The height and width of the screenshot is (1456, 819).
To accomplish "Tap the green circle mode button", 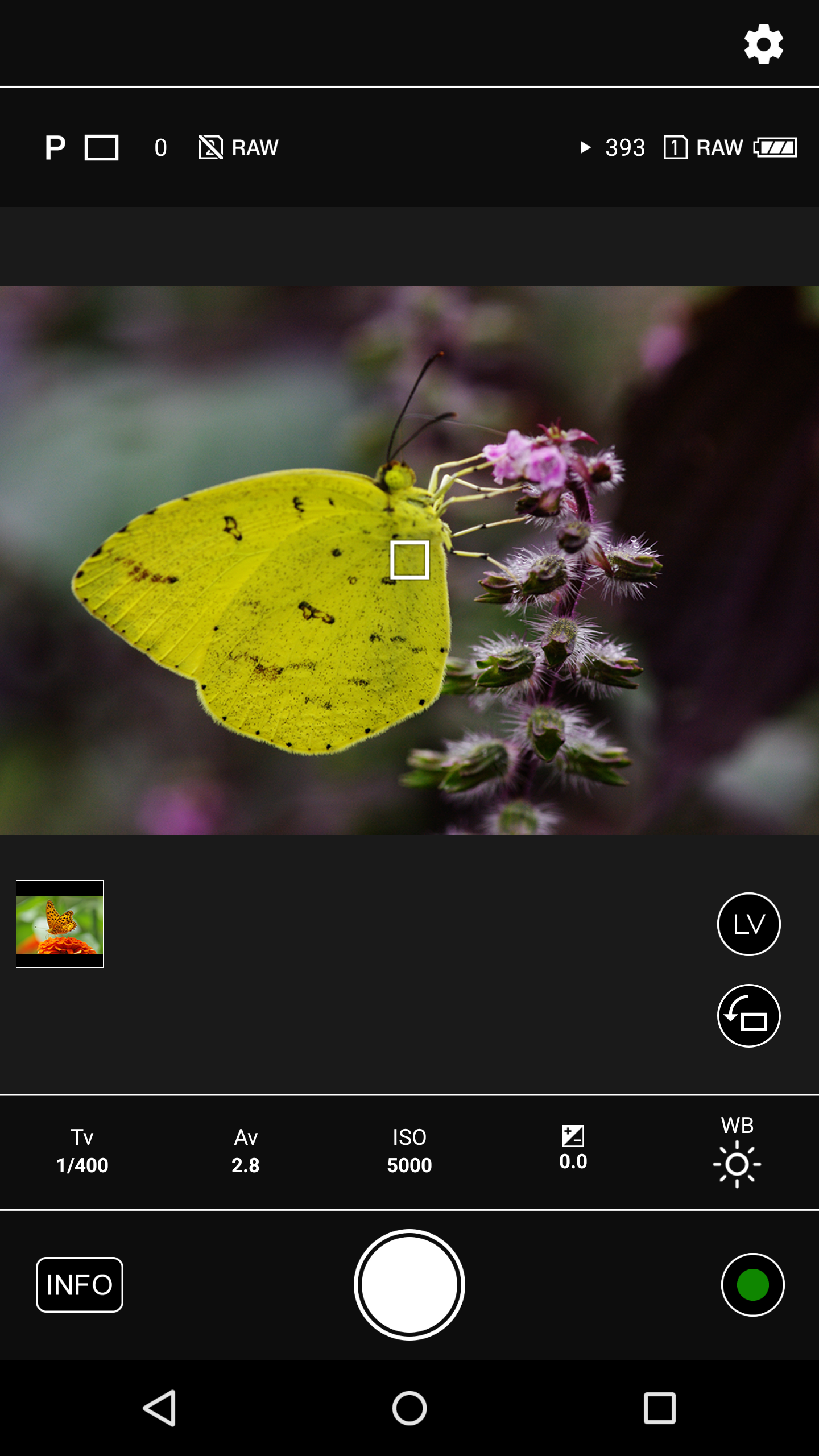I will tap(752, 1285).
